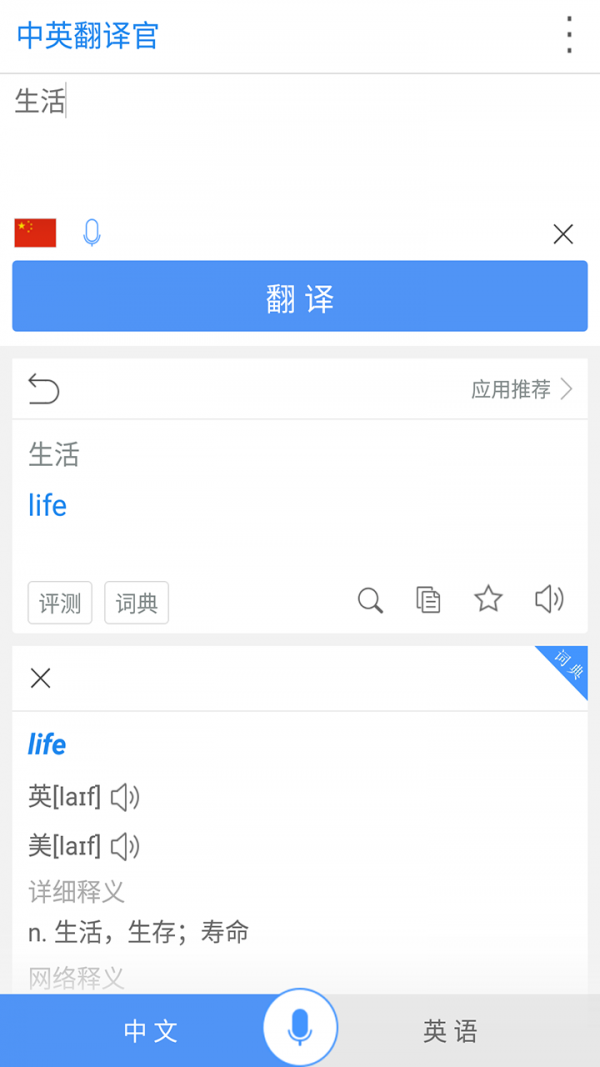Screen dimensions: 600x1067
Task: Start voice input with the small microphone
Action: click(x=91, y=233)
